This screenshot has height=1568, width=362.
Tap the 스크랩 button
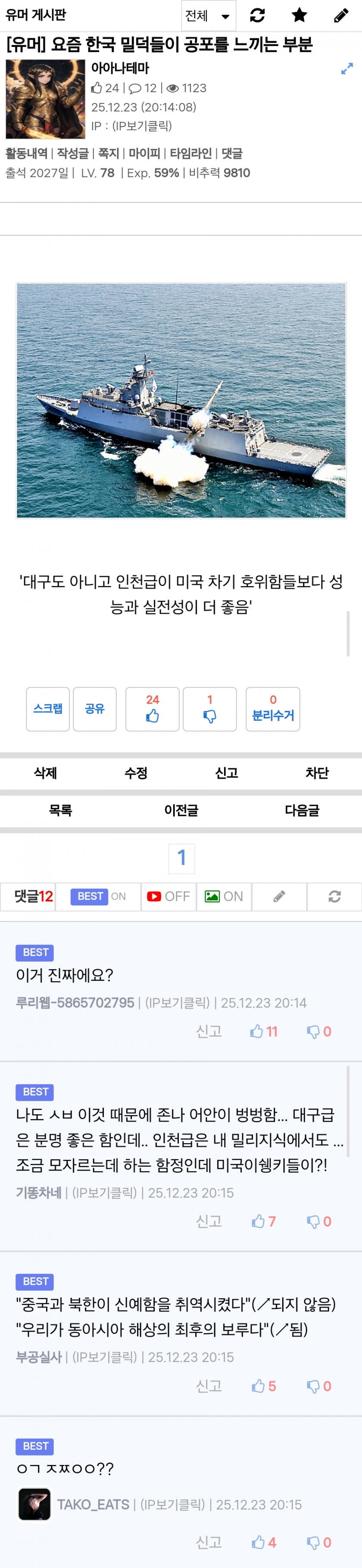(x=47, y=708)
